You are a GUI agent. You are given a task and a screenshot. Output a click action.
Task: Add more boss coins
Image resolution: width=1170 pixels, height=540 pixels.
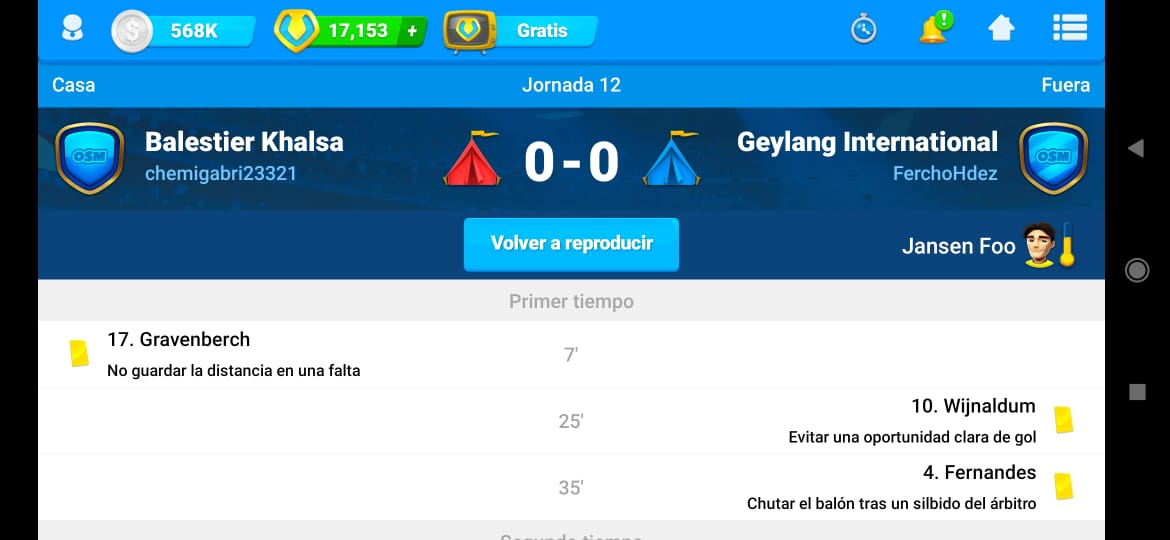412,31
